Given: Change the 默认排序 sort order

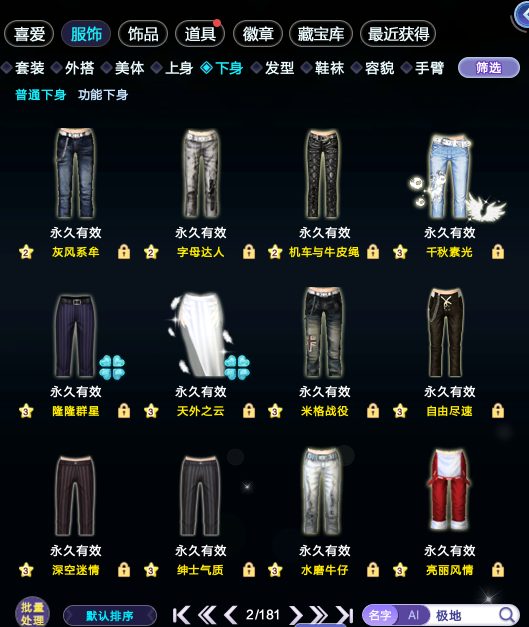Looking at the screenshot, I should pyautogui.click(x=110, y=616).
